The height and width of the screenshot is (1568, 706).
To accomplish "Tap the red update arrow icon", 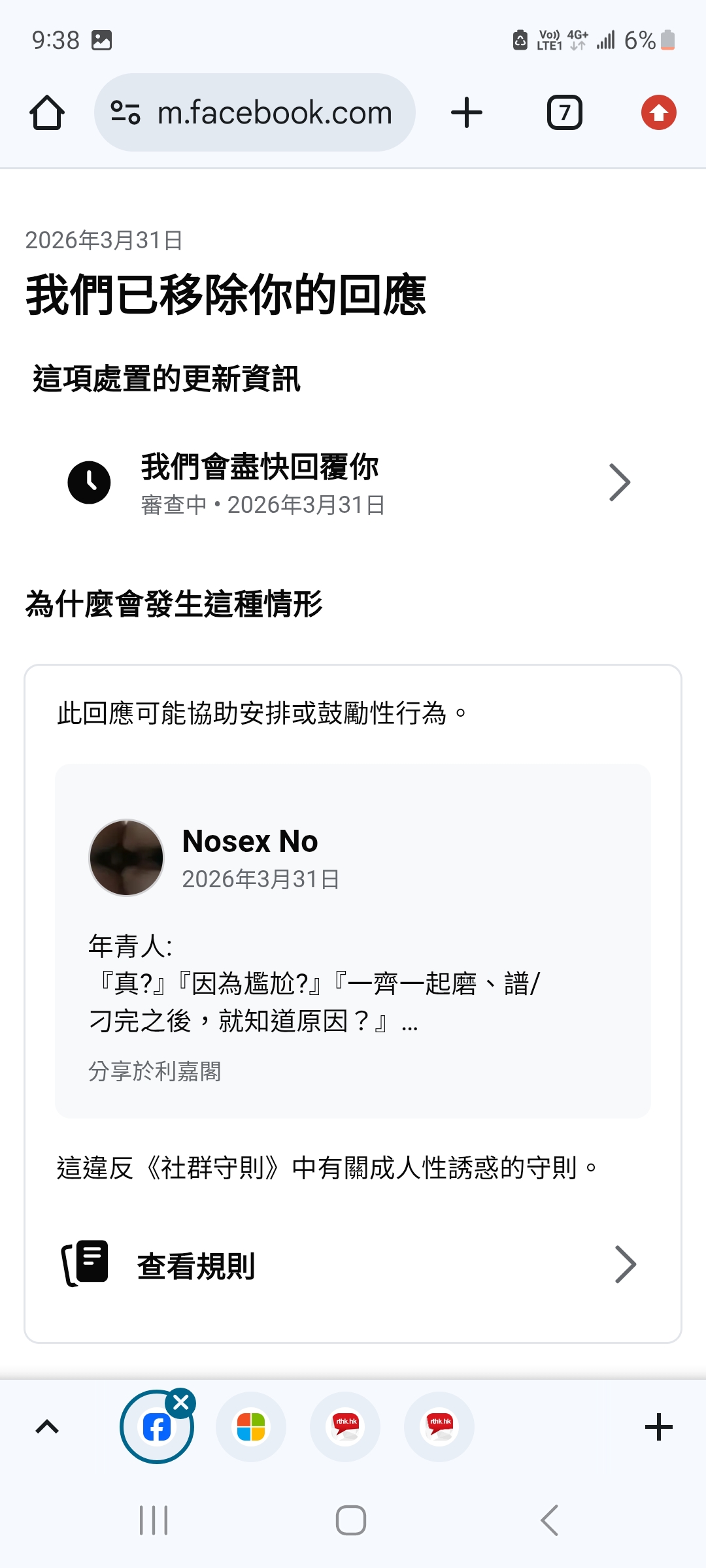I will (x=658, y=113).
